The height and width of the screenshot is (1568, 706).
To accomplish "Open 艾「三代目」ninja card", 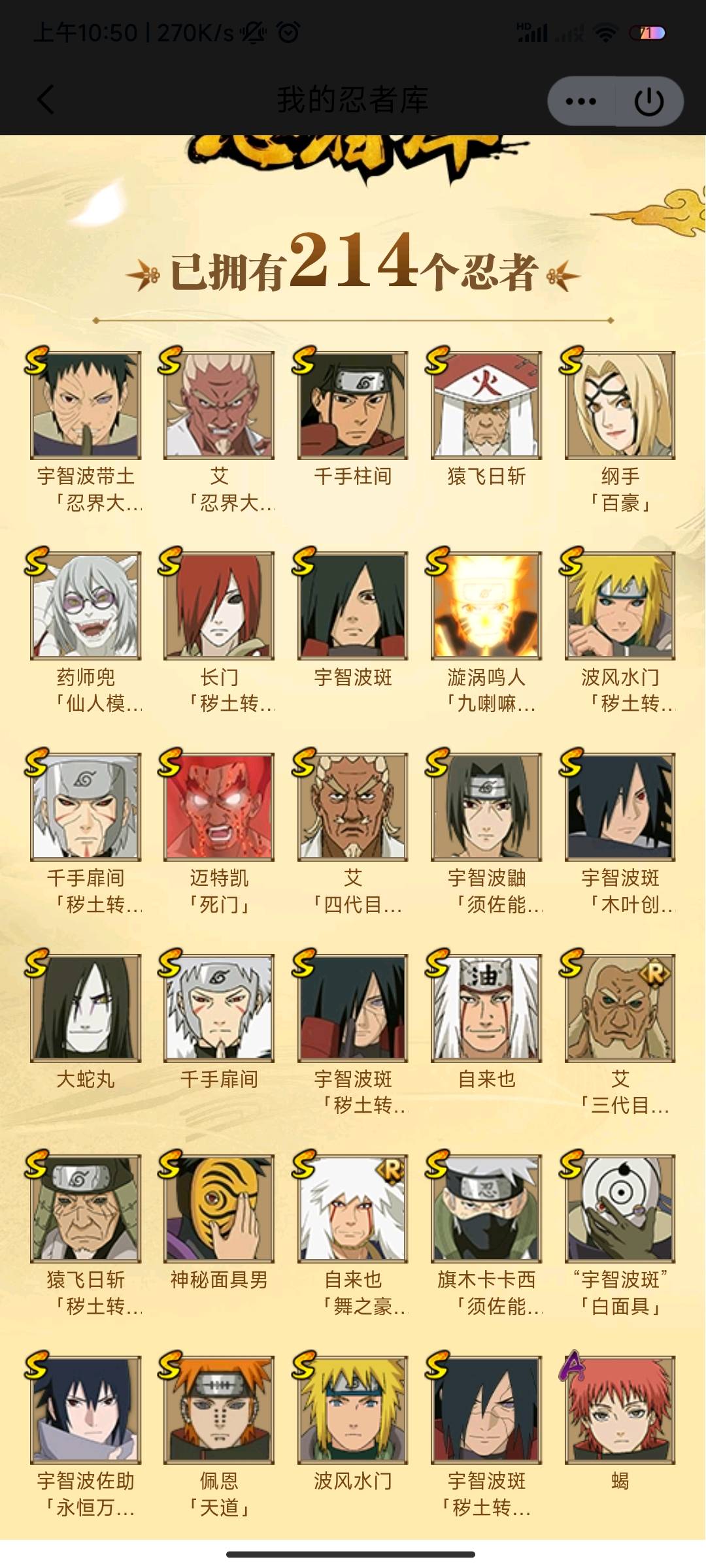I will [620, 1007].
